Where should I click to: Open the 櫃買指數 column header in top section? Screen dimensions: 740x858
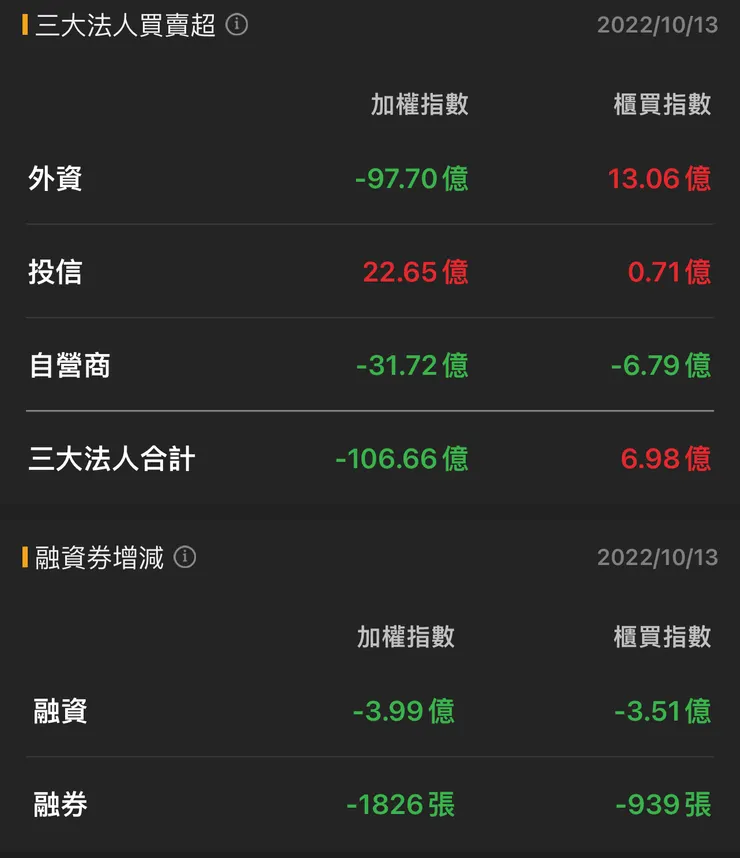pyautogui.click(x=663, y=104)
